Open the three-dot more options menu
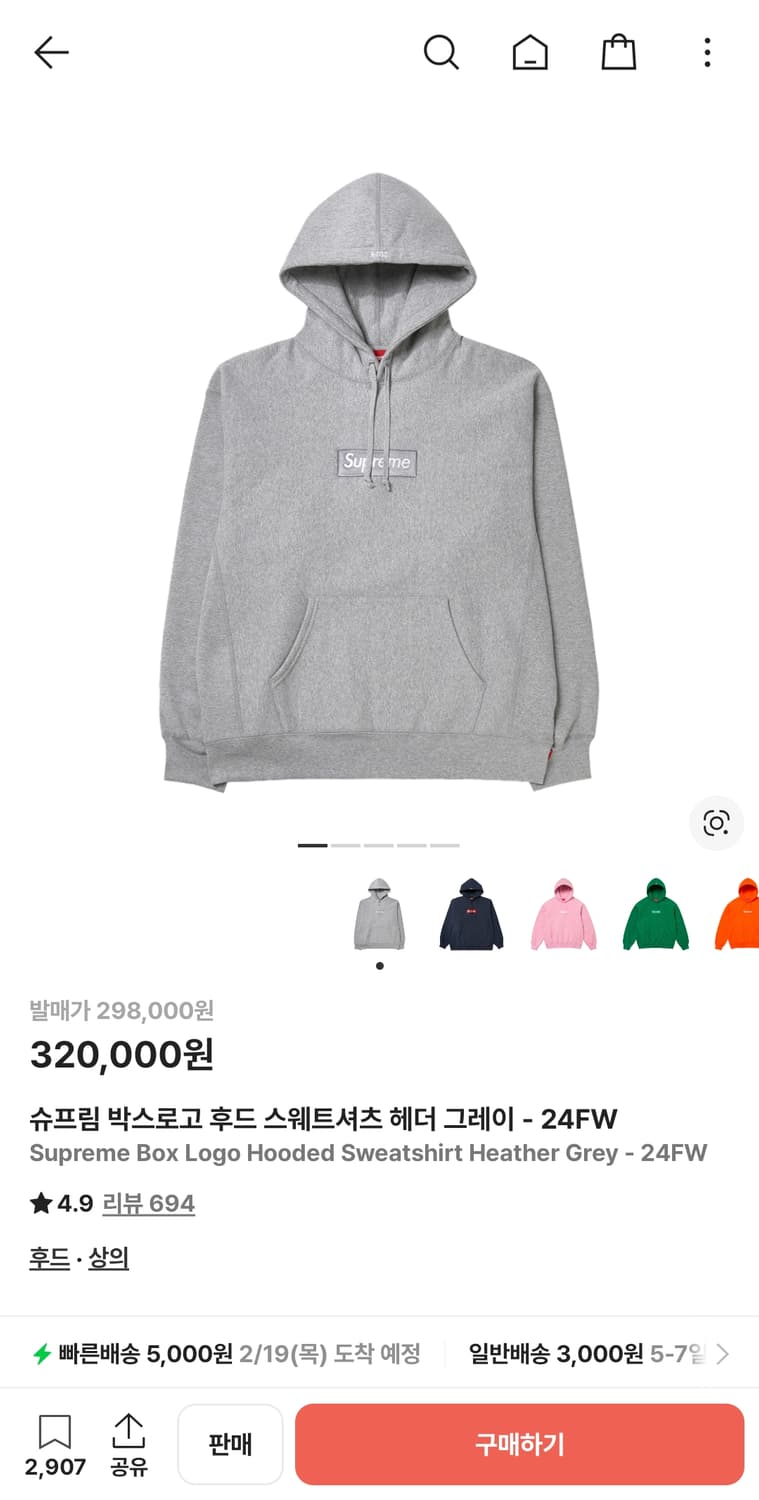Viewport: 759px width, 1500px height. point(706,52)
